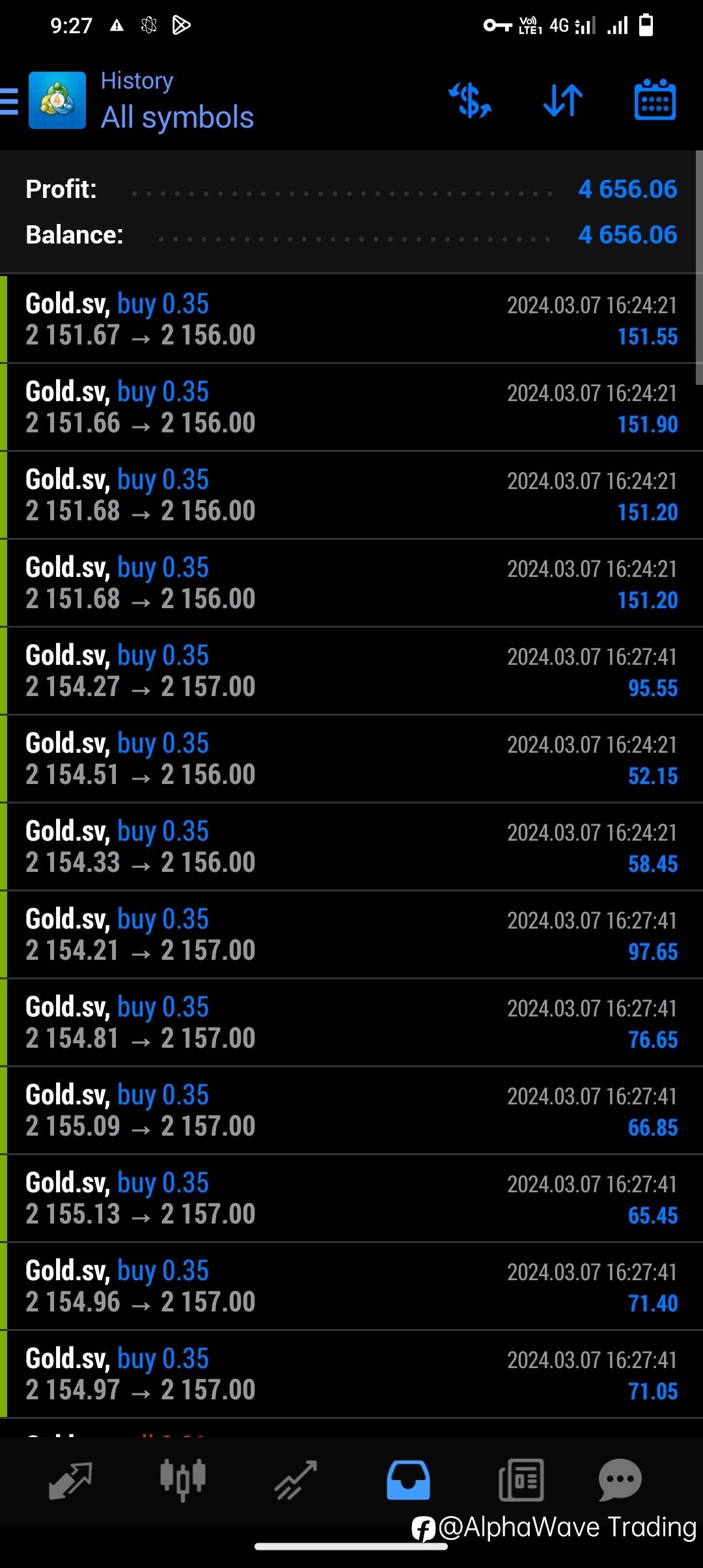The height and width of the screenshot is (1568, 703).
Task: Open the trade with profit 97.65
Action: click(x=351, y=934)
